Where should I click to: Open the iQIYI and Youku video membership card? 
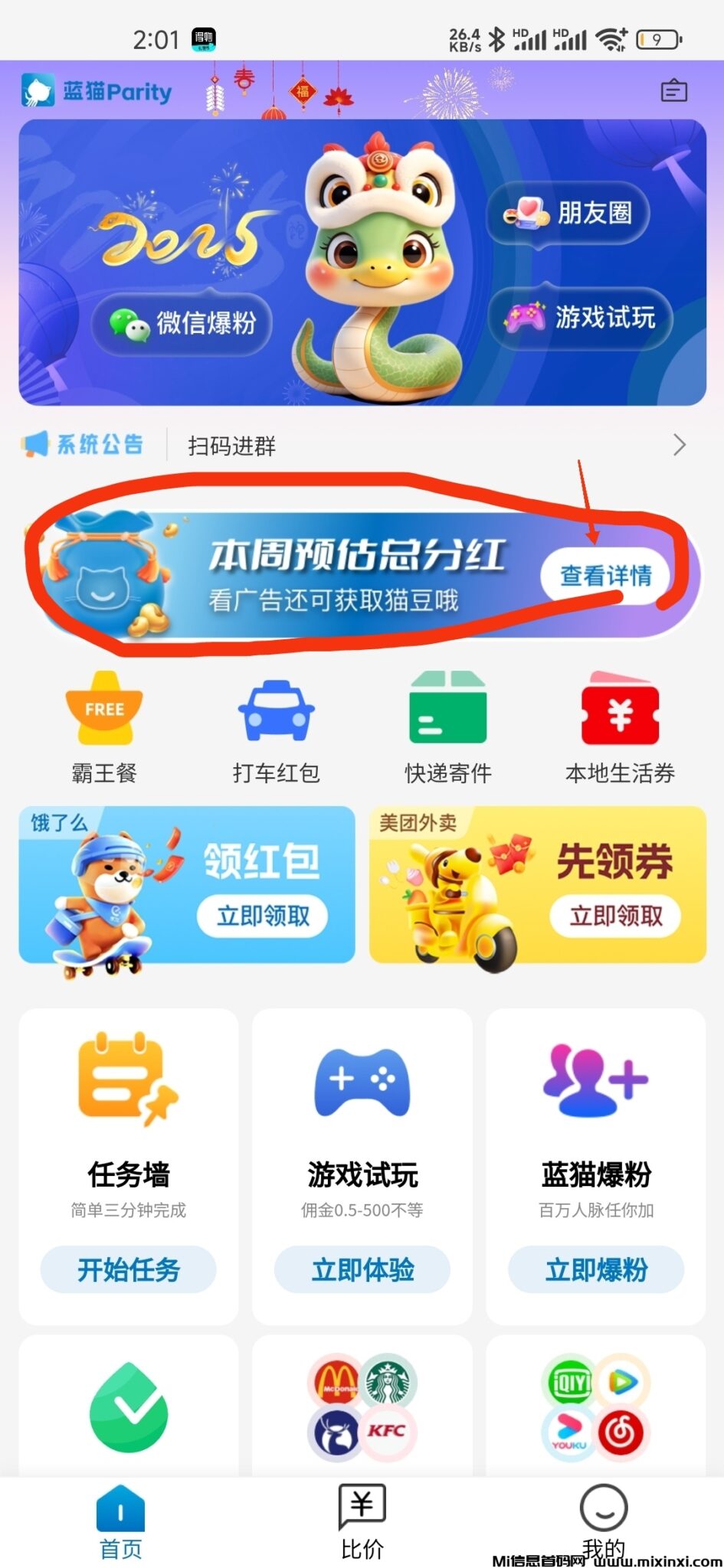[x=596, y=1407]
